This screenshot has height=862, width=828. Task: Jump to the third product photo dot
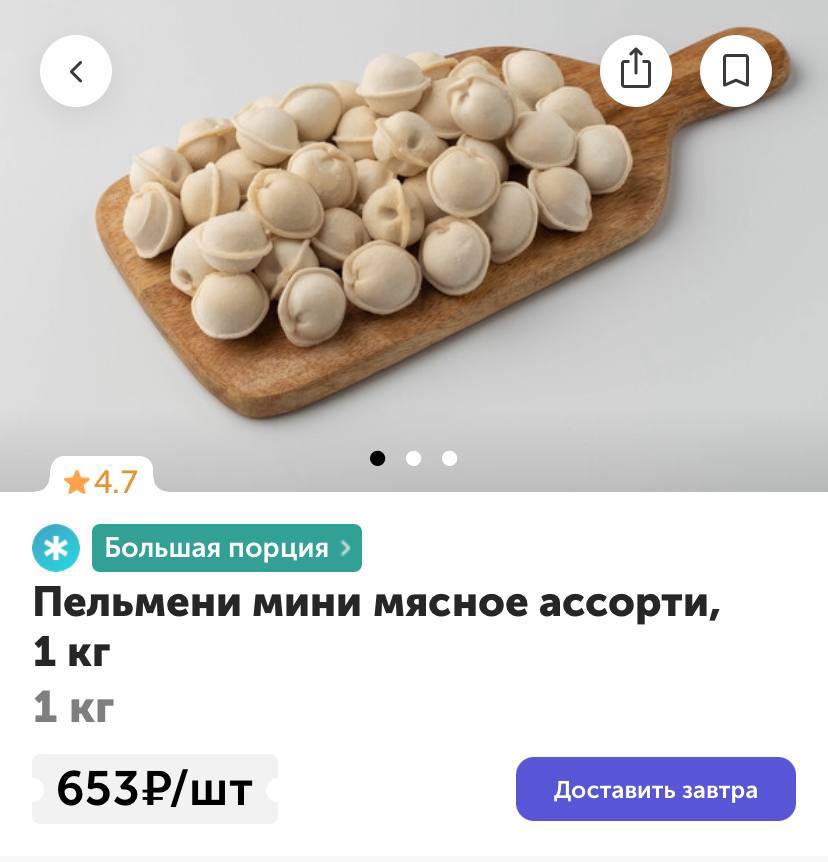pos(450,458)
